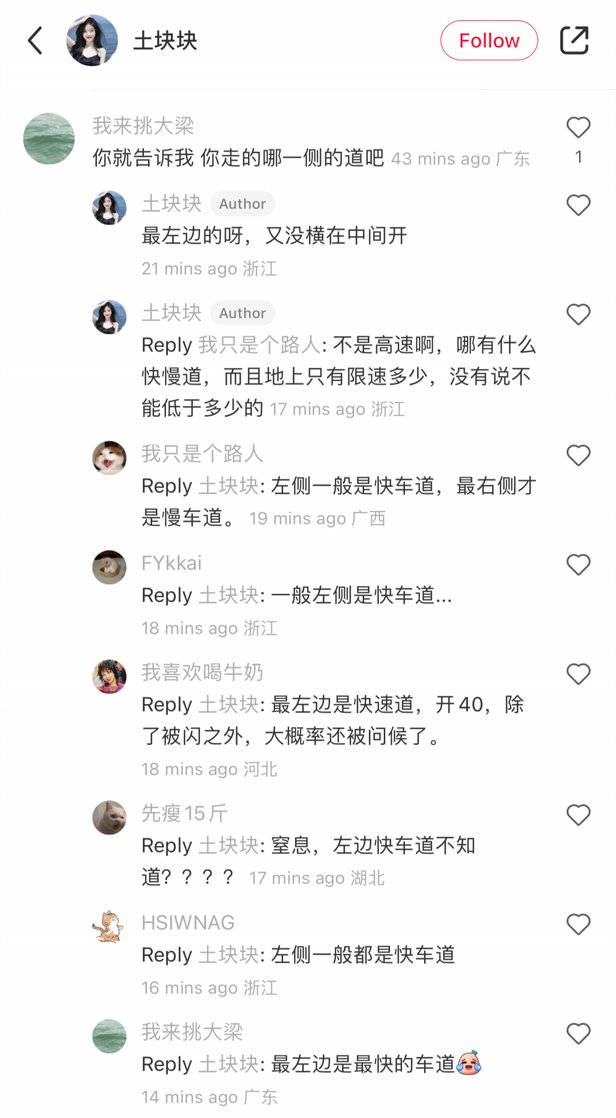Image resolution: width=616 pixels, height=1118 pixels.
Task: Open 我只是个路人's profile from the avatar
Action: [x=110, y=458]
